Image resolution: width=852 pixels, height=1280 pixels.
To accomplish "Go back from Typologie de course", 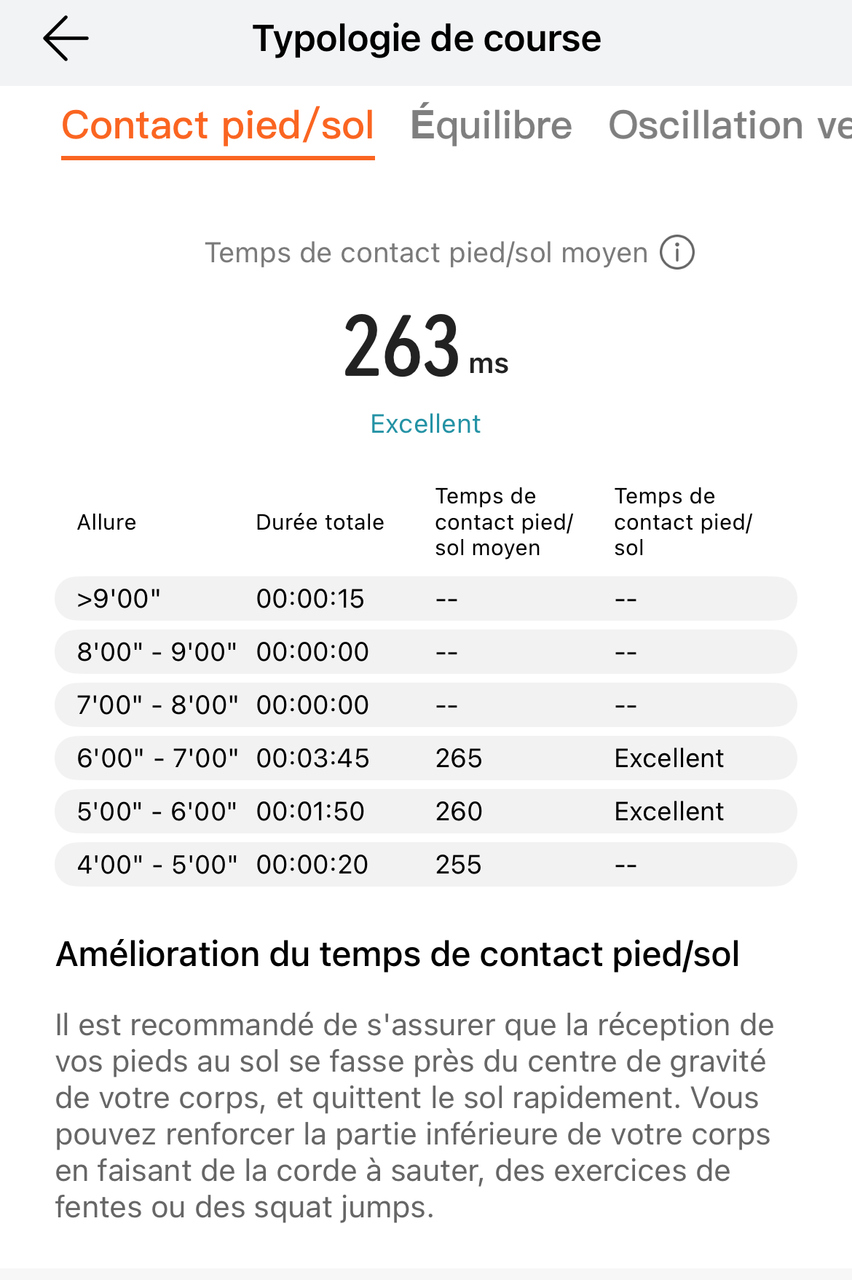I will (66, 39).
